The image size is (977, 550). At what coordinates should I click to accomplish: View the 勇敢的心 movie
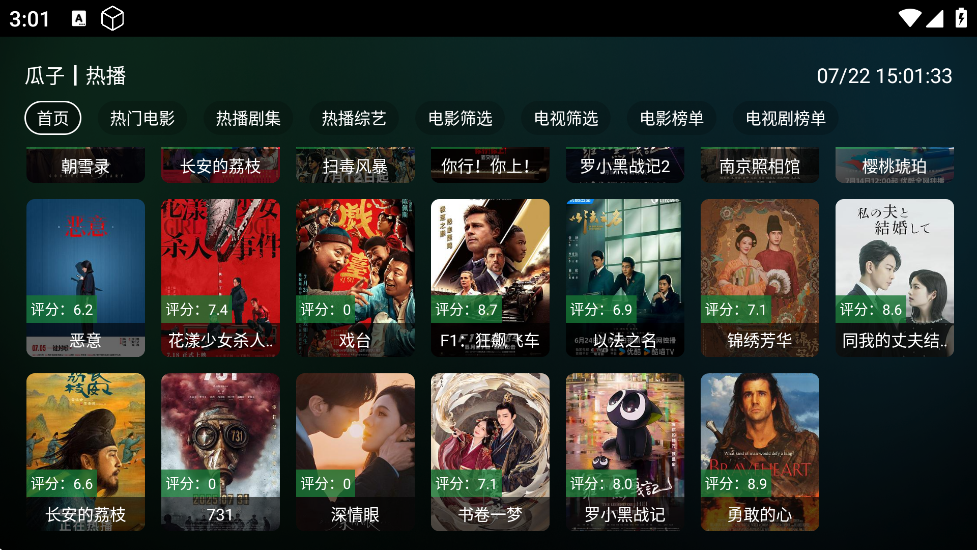(760, 451)
